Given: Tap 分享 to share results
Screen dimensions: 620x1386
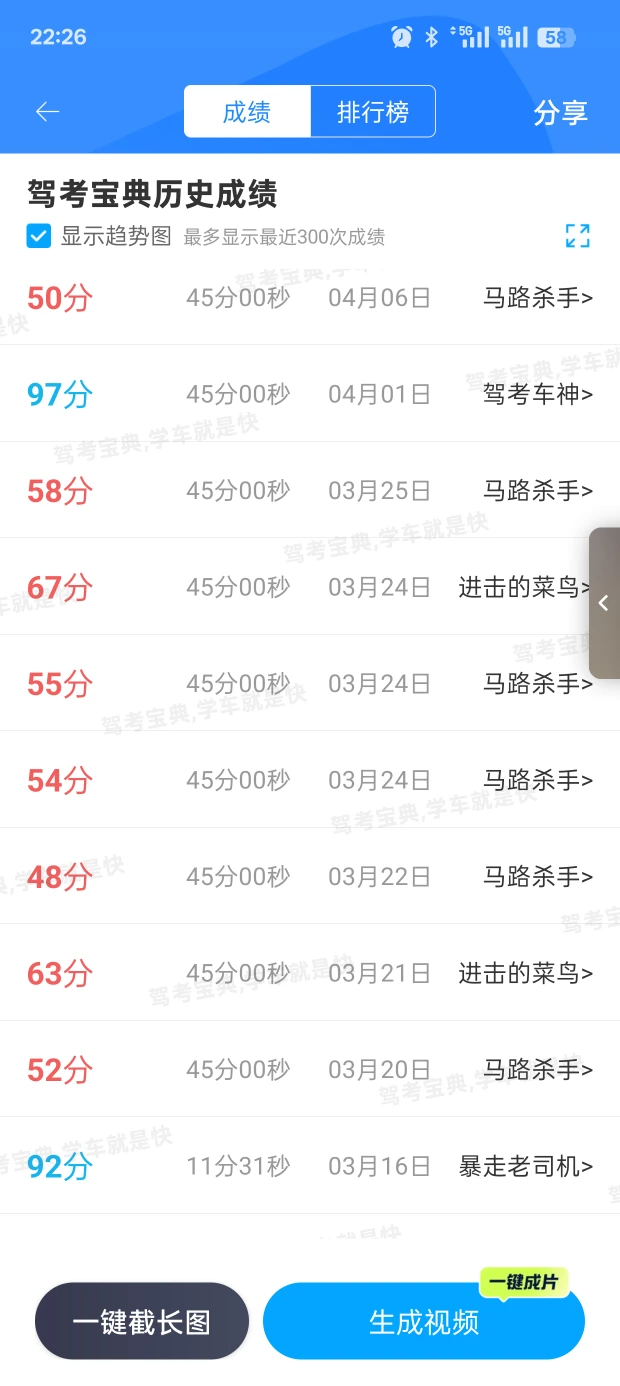Looking at the screenshot, I should 560,112.
